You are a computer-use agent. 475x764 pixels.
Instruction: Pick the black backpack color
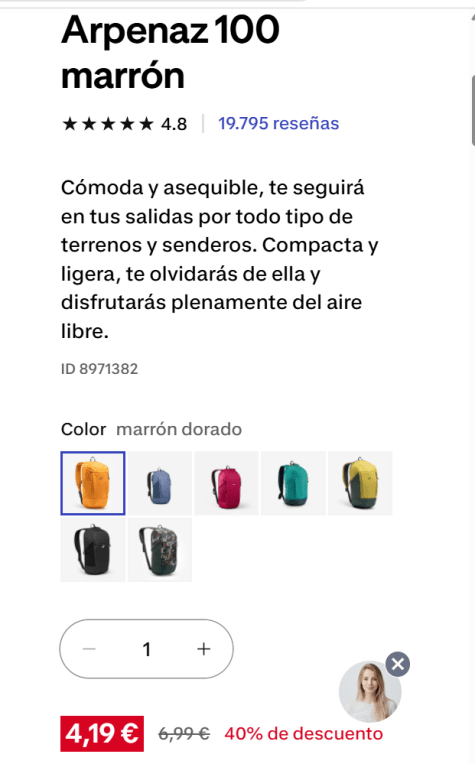tap(93, 550)
